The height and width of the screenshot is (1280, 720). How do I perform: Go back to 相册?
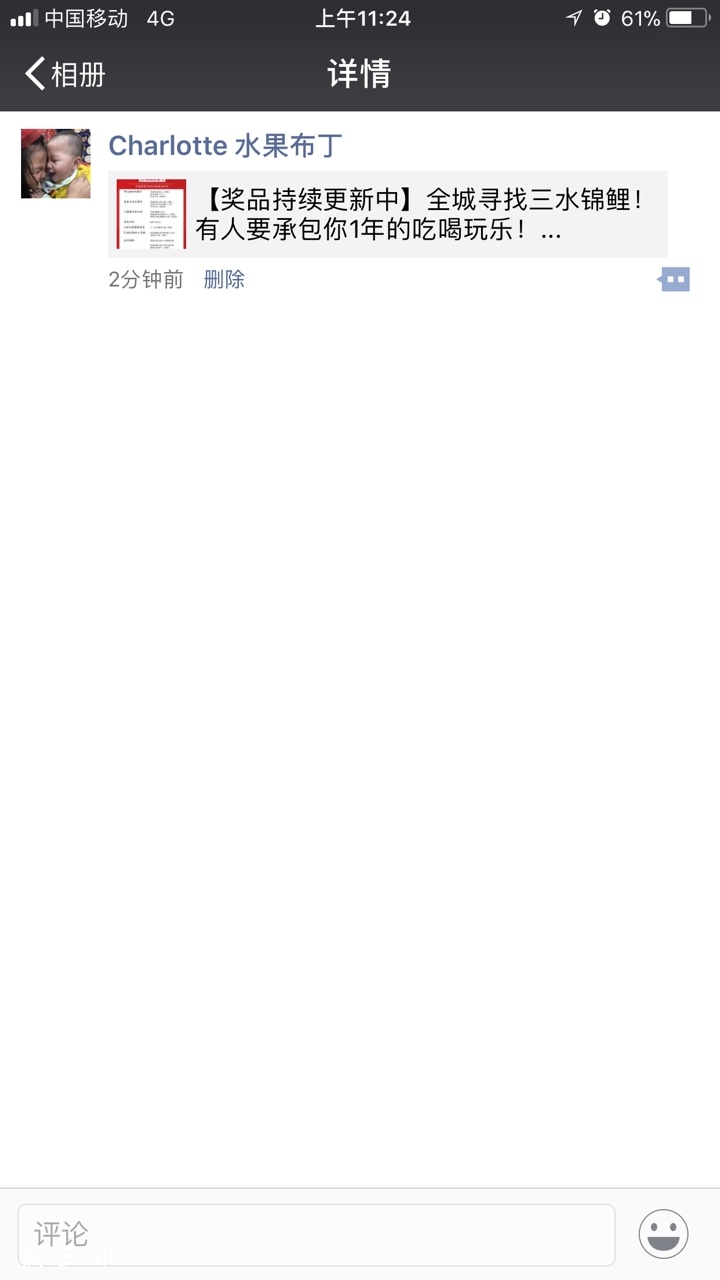(65, 74)
